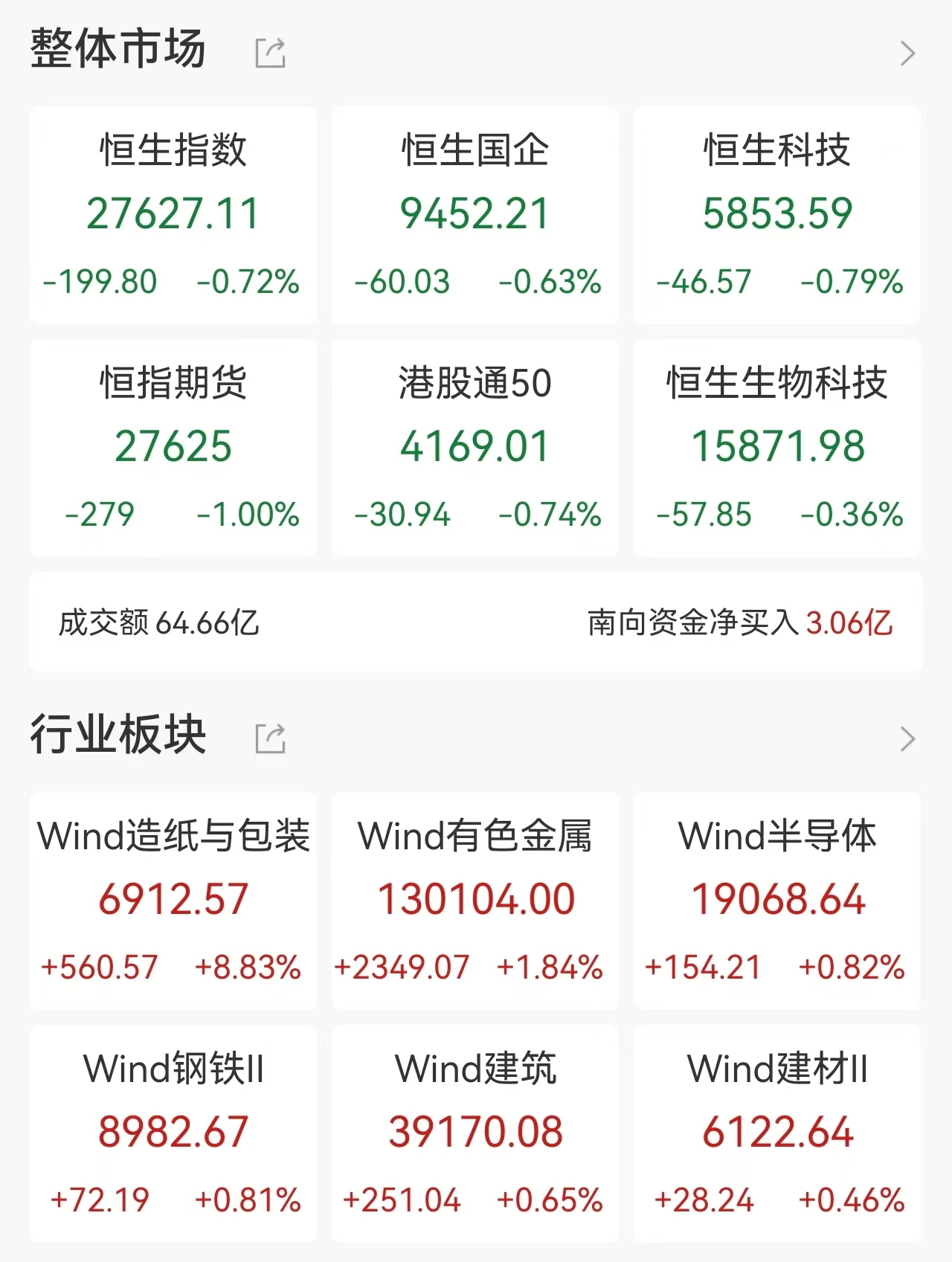Click the red 130104.00 value on Wind有色金属
This screenshot has height=1262, width=952.
(475, 898)
